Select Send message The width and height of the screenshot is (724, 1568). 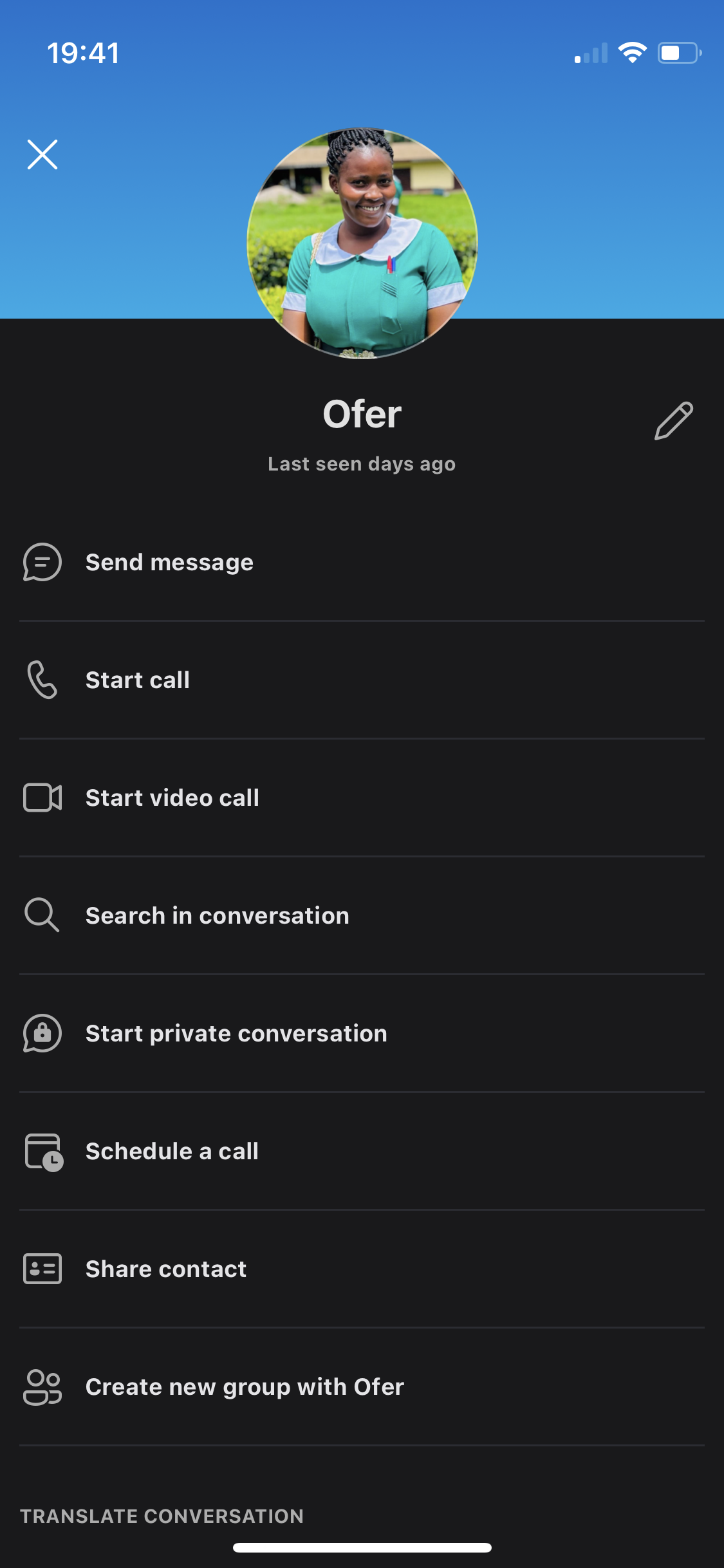pyautogui.click(x=169, y=563)
